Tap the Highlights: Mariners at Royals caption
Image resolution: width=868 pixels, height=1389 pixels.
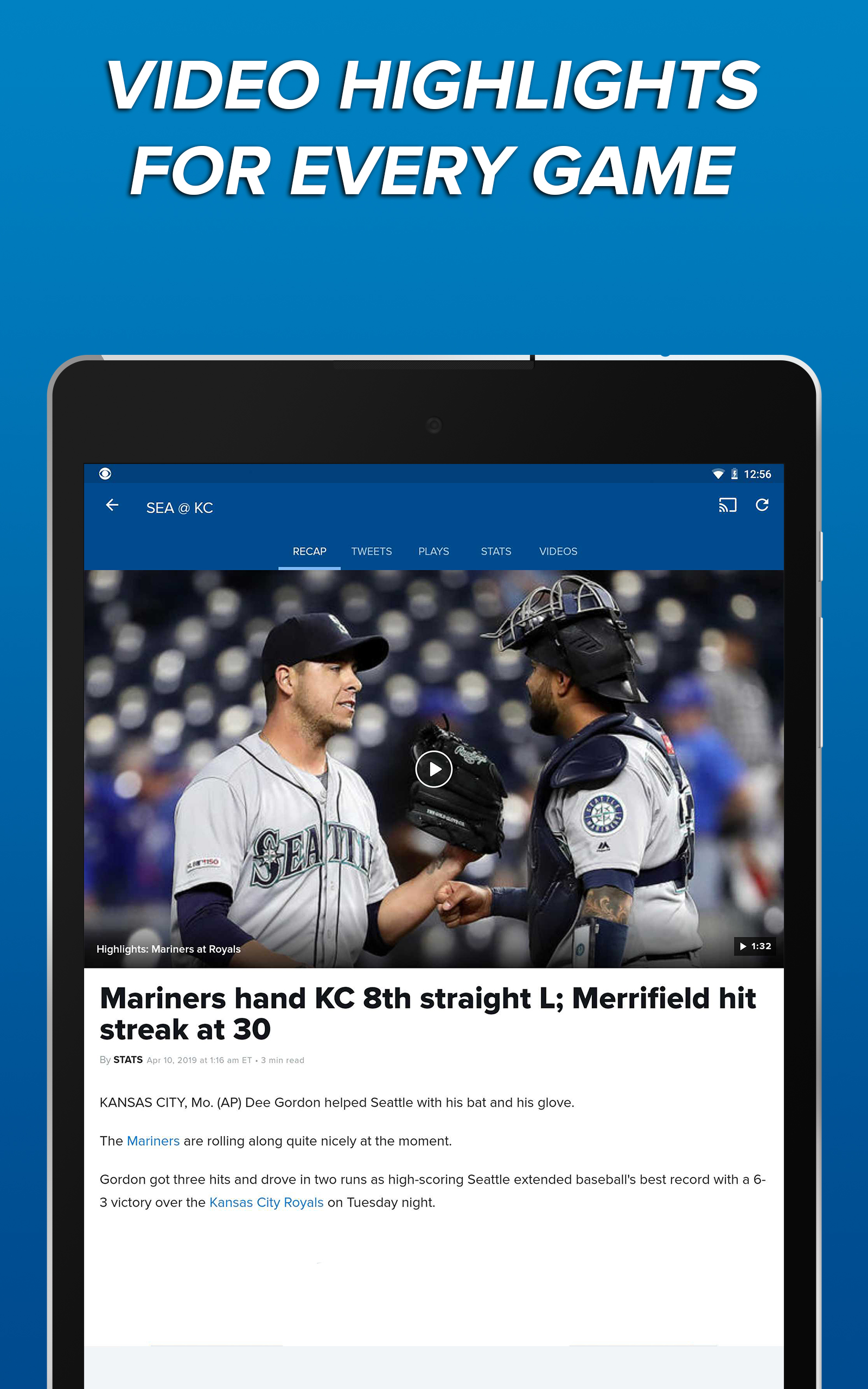click(170, 949)
